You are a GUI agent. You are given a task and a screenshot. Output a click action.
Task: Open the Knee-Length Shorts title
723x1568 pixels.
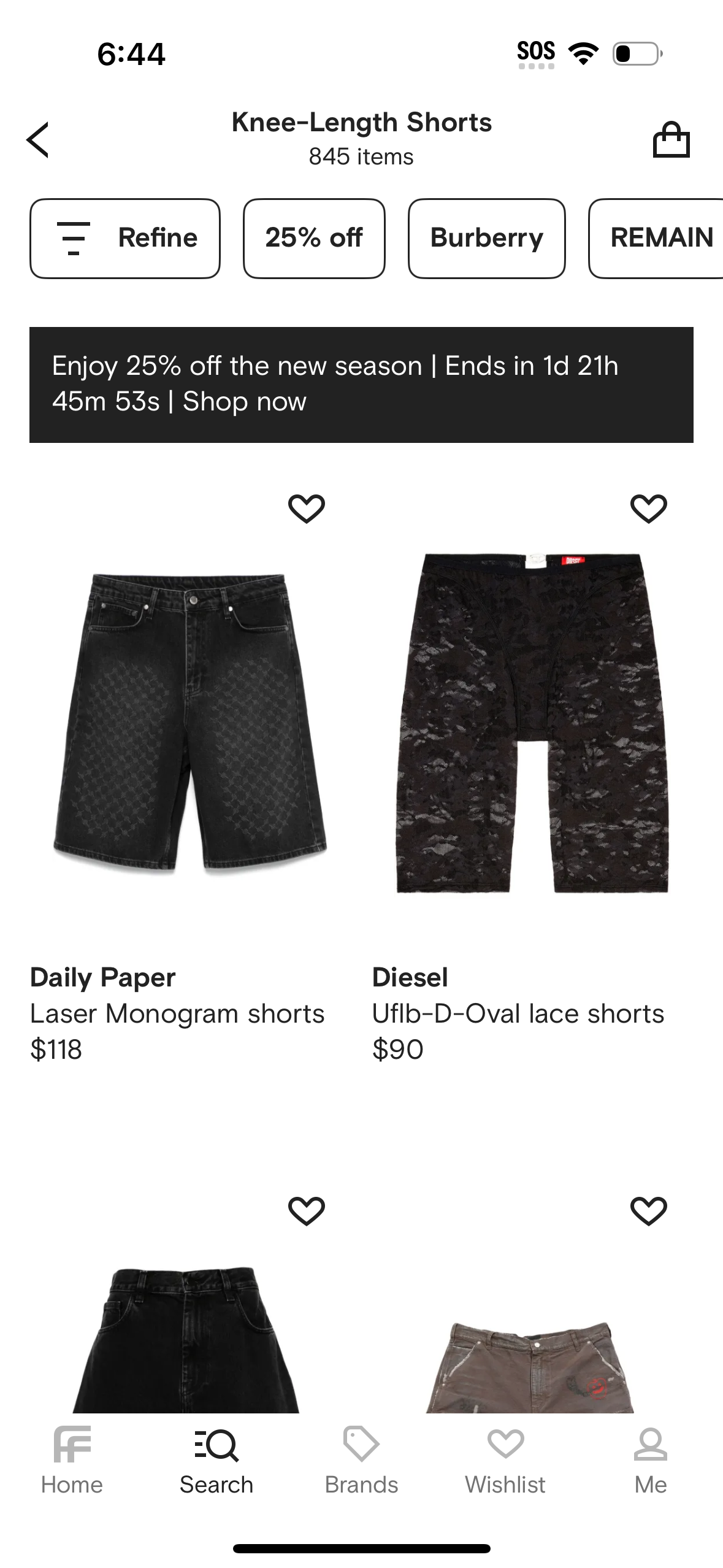(x=362, y=122)
